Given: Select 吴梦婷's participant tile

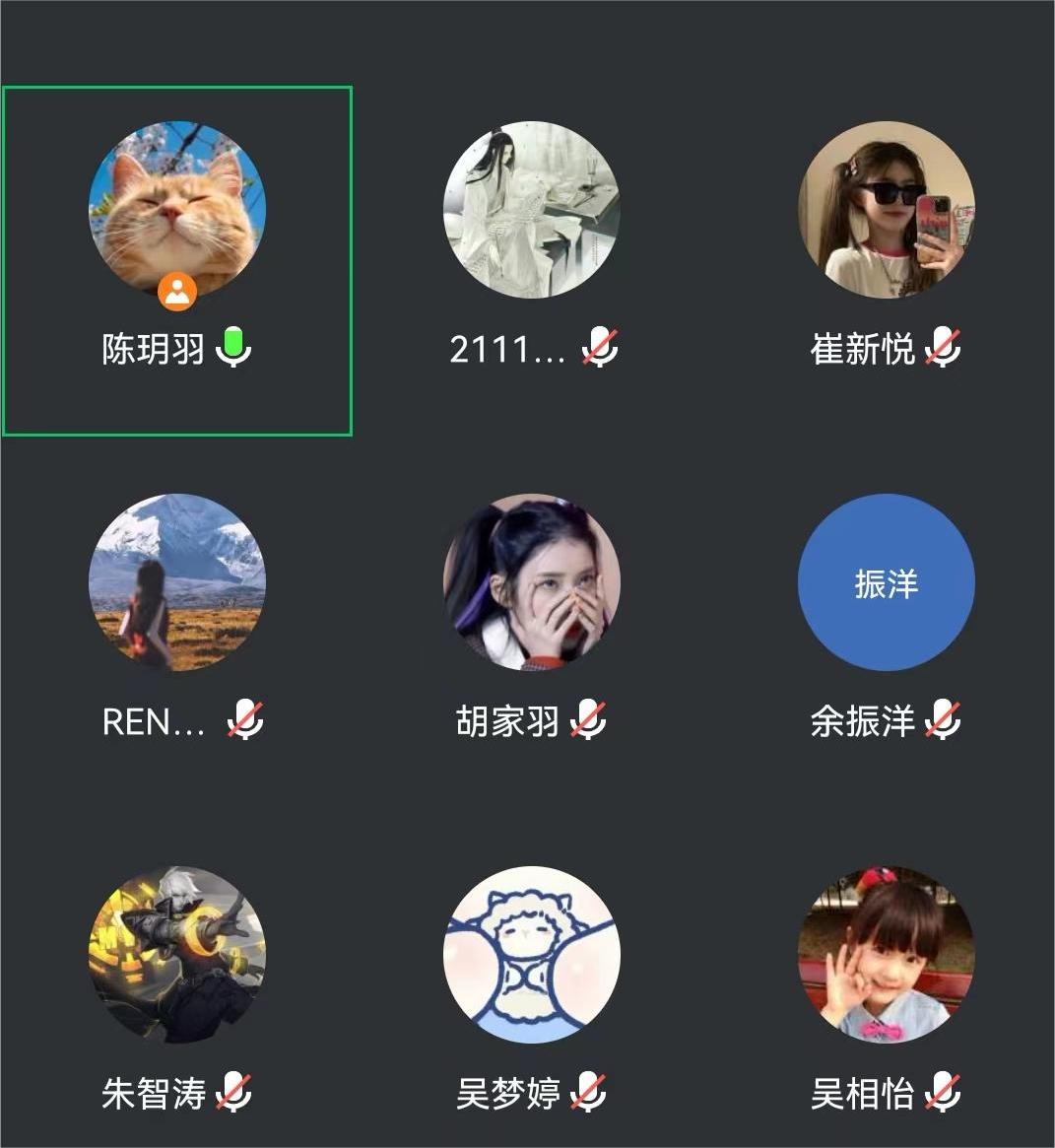Looking at the screenshot, I should [531, 955].
